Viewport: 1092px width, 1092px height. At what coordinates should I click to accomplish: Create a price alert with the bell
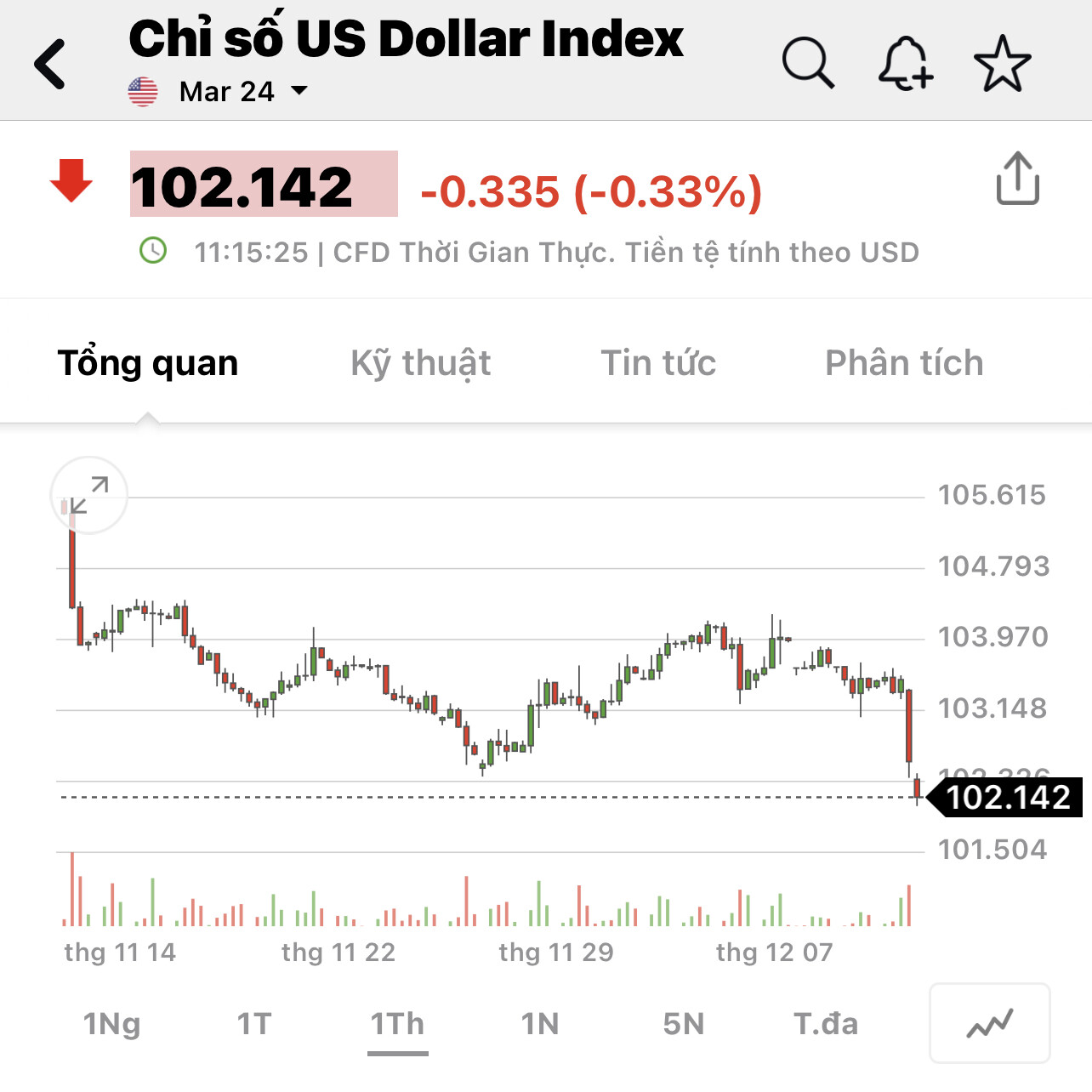click(905, 63)
